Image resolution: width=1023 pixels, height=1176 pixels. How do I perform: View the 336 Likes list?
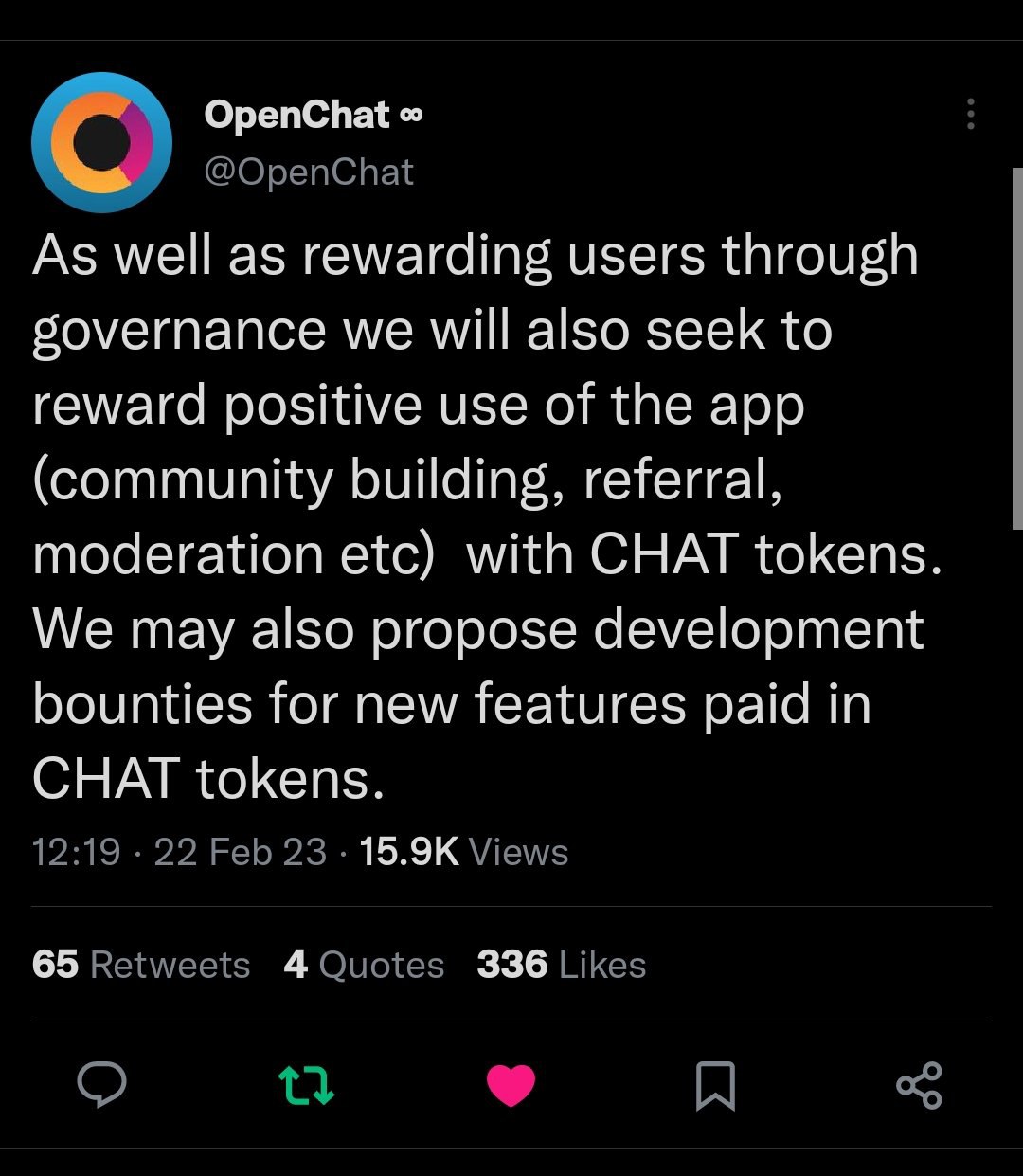tap(561, 965)
